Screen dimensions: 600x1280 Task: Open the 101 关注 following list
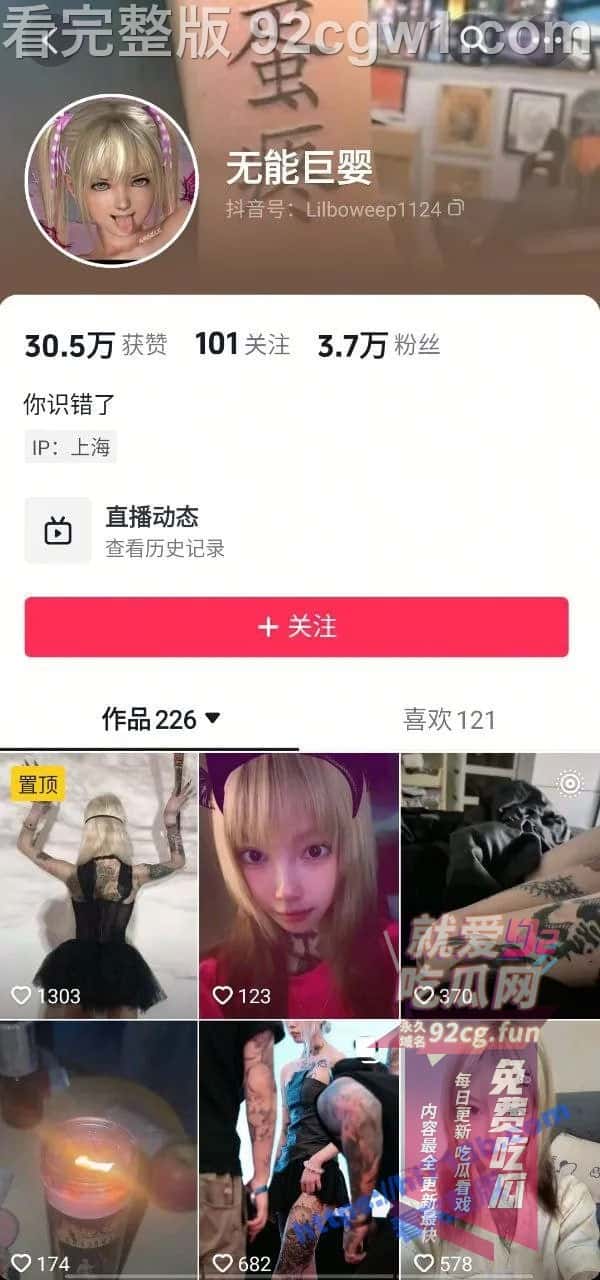pos(242,345)
